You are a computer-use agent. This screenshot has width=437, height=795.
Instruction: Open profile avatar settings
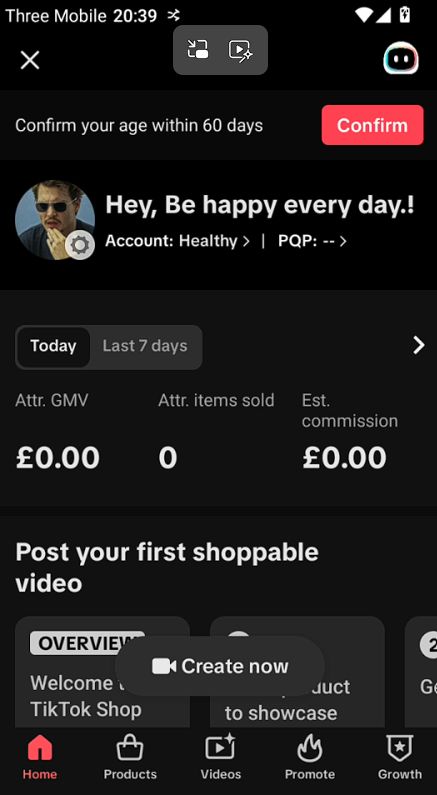(x=80, y=245)
